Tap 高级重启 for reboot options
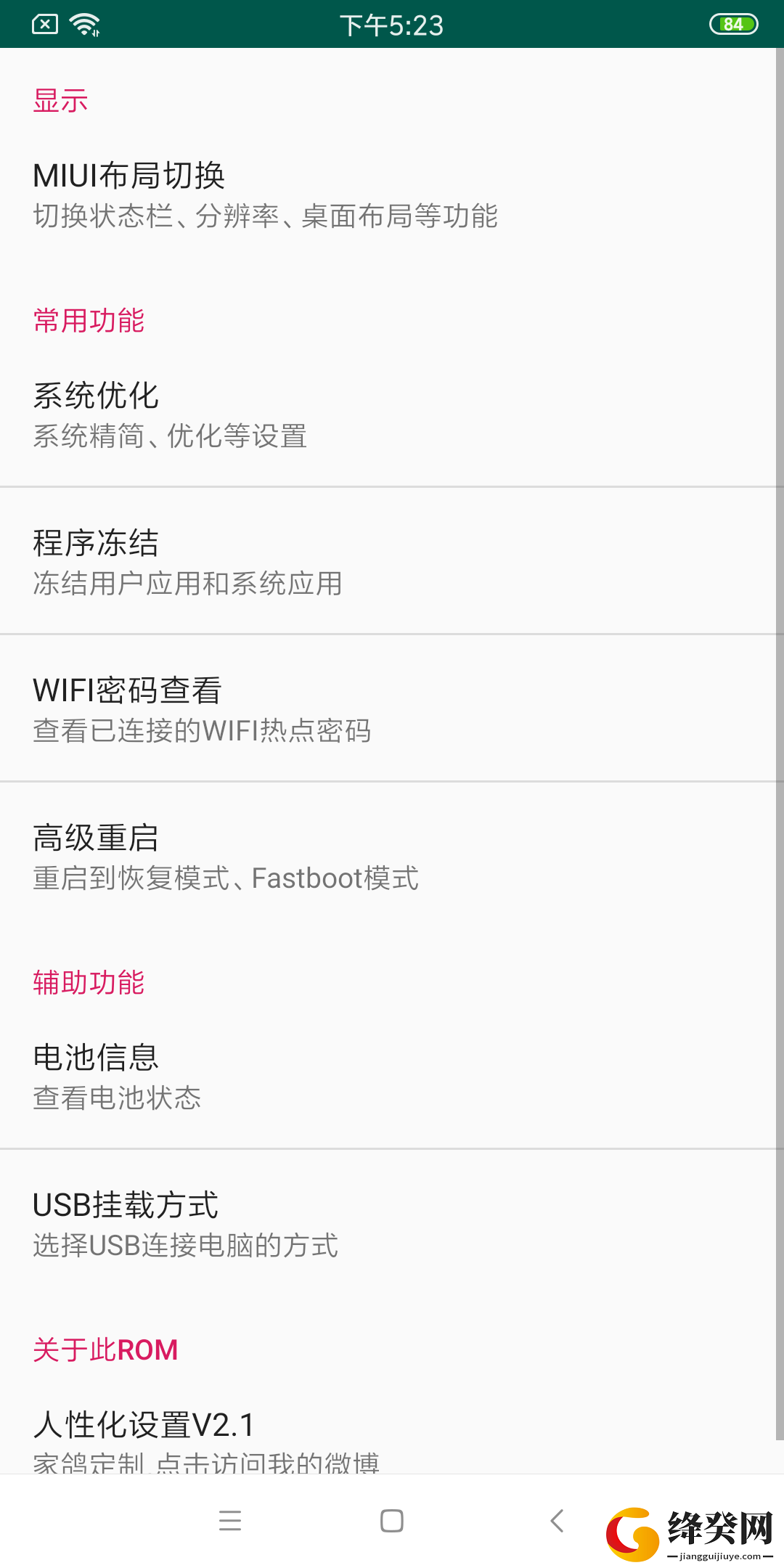The image size is (784, 1568). [388, 857]
